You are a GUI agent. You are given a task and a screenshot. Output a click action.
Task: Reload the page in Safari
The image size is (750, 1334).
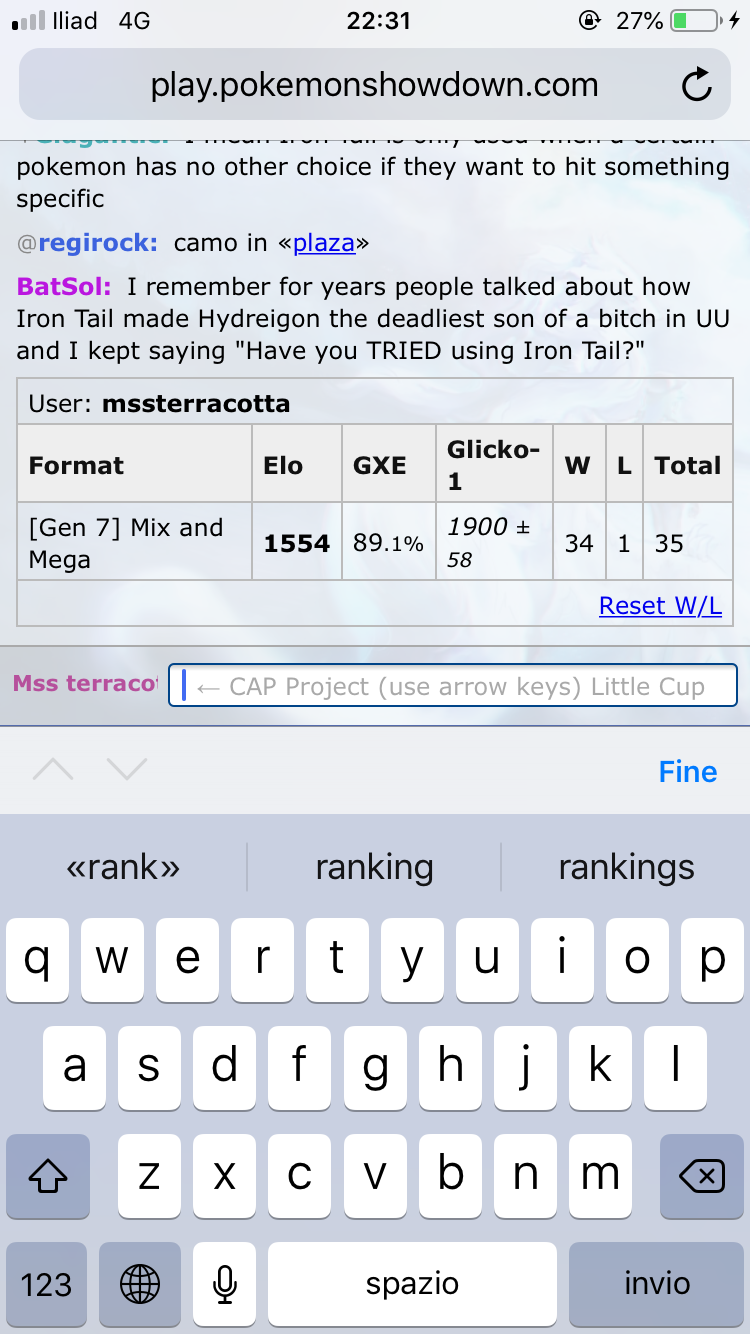point(696,86)
